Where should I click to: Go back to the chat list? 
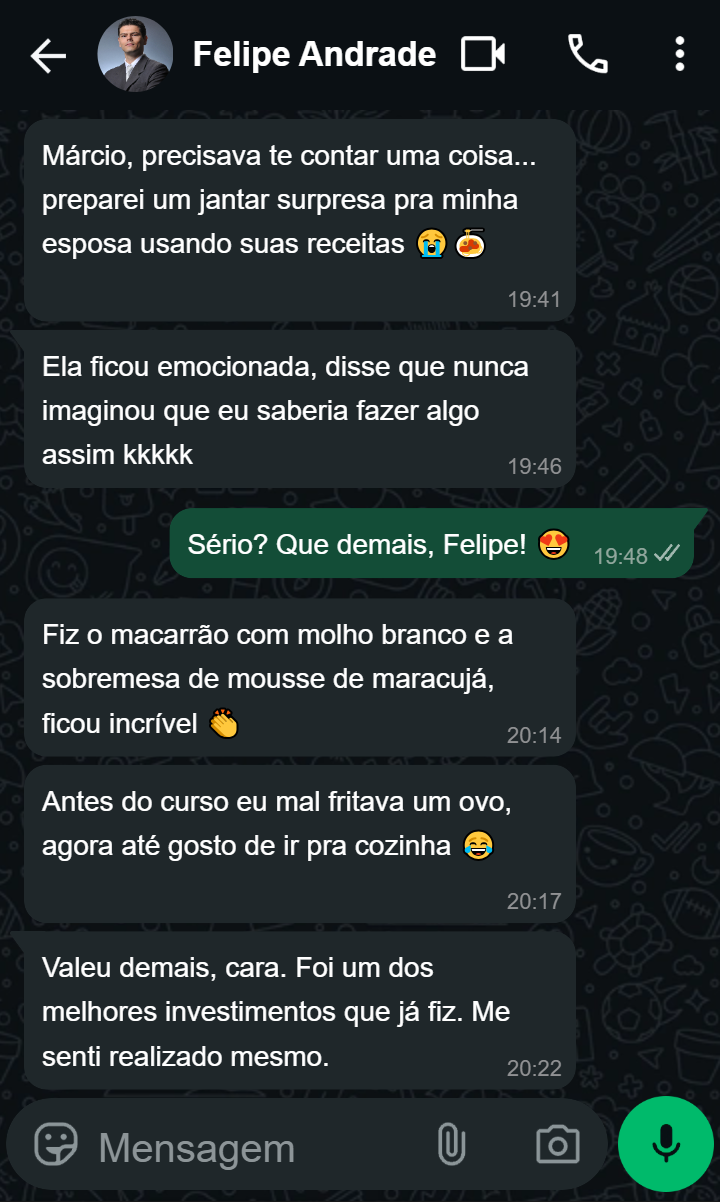pos(48,55)
